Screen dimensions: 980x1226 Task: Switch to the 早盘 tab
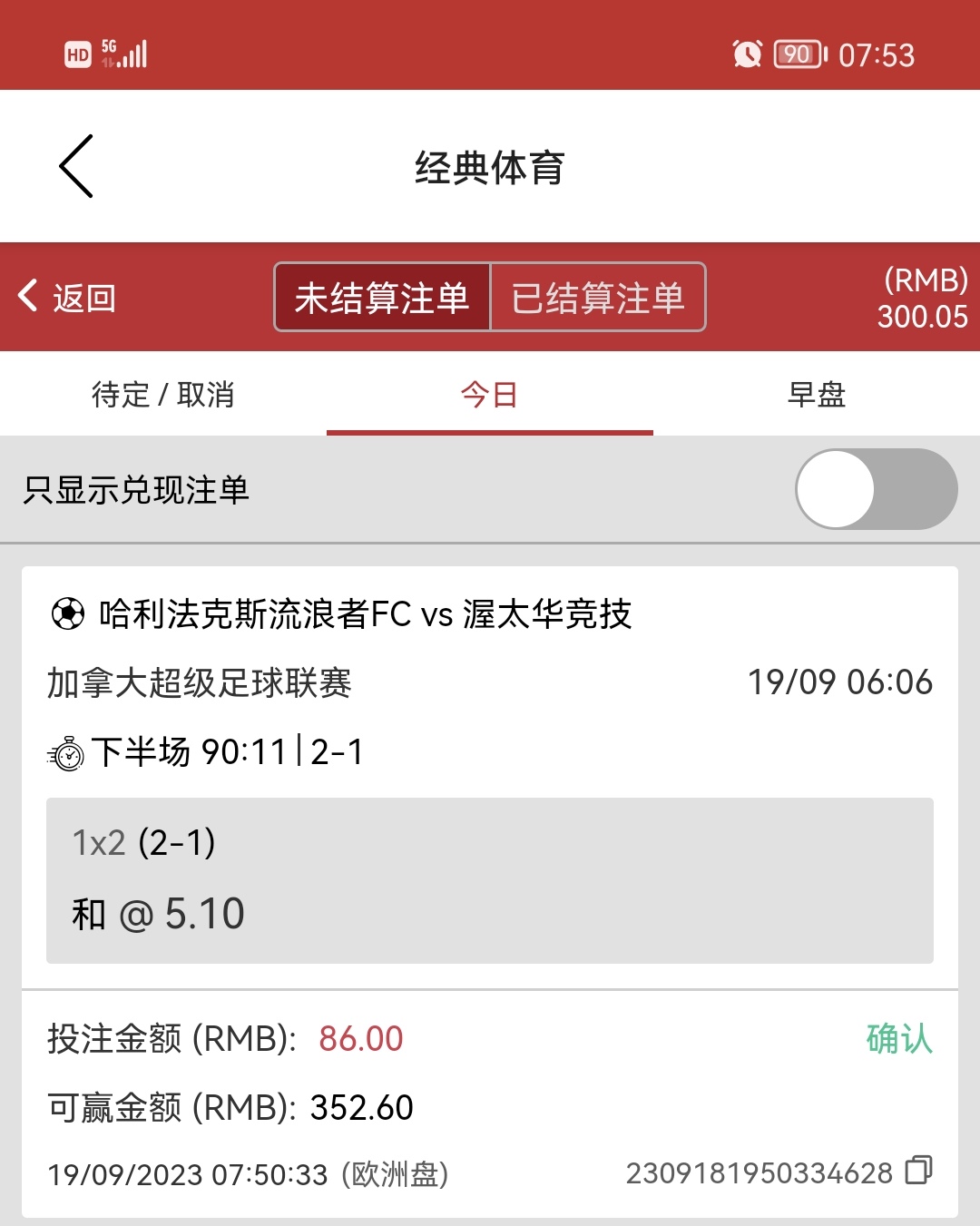click(816, 395)
